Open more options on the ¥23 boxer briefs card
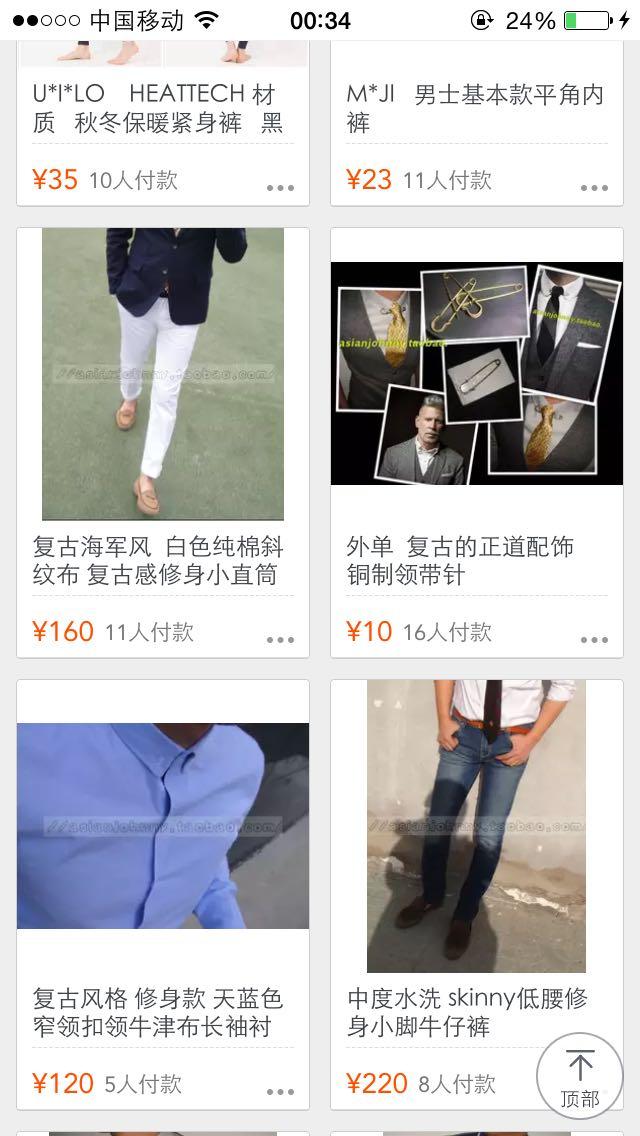Image resolution: width=640 pixels, height=1136 pixels. [594, 187]
